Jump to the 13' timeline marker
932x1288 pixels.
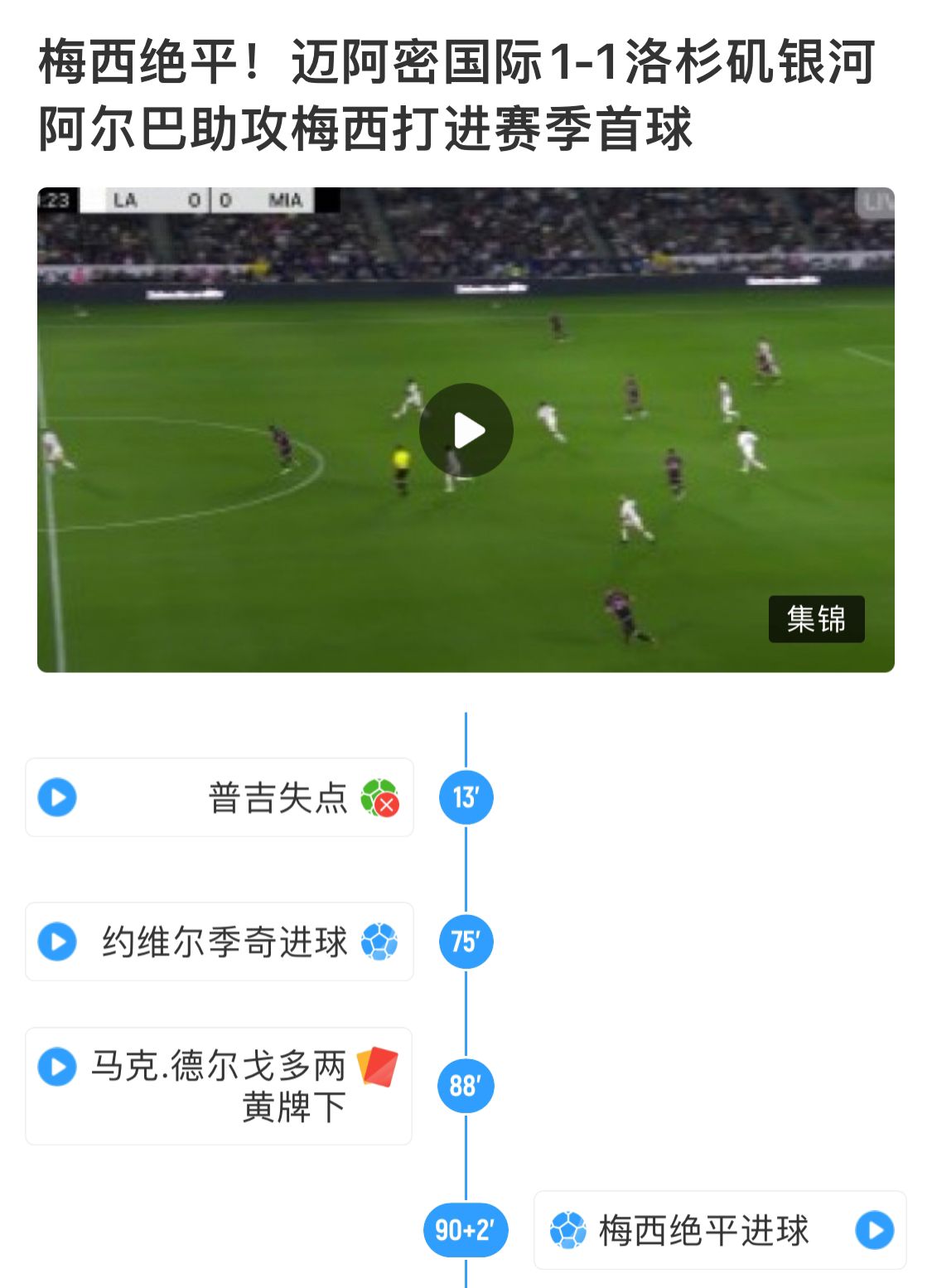[x=466, y=797]
